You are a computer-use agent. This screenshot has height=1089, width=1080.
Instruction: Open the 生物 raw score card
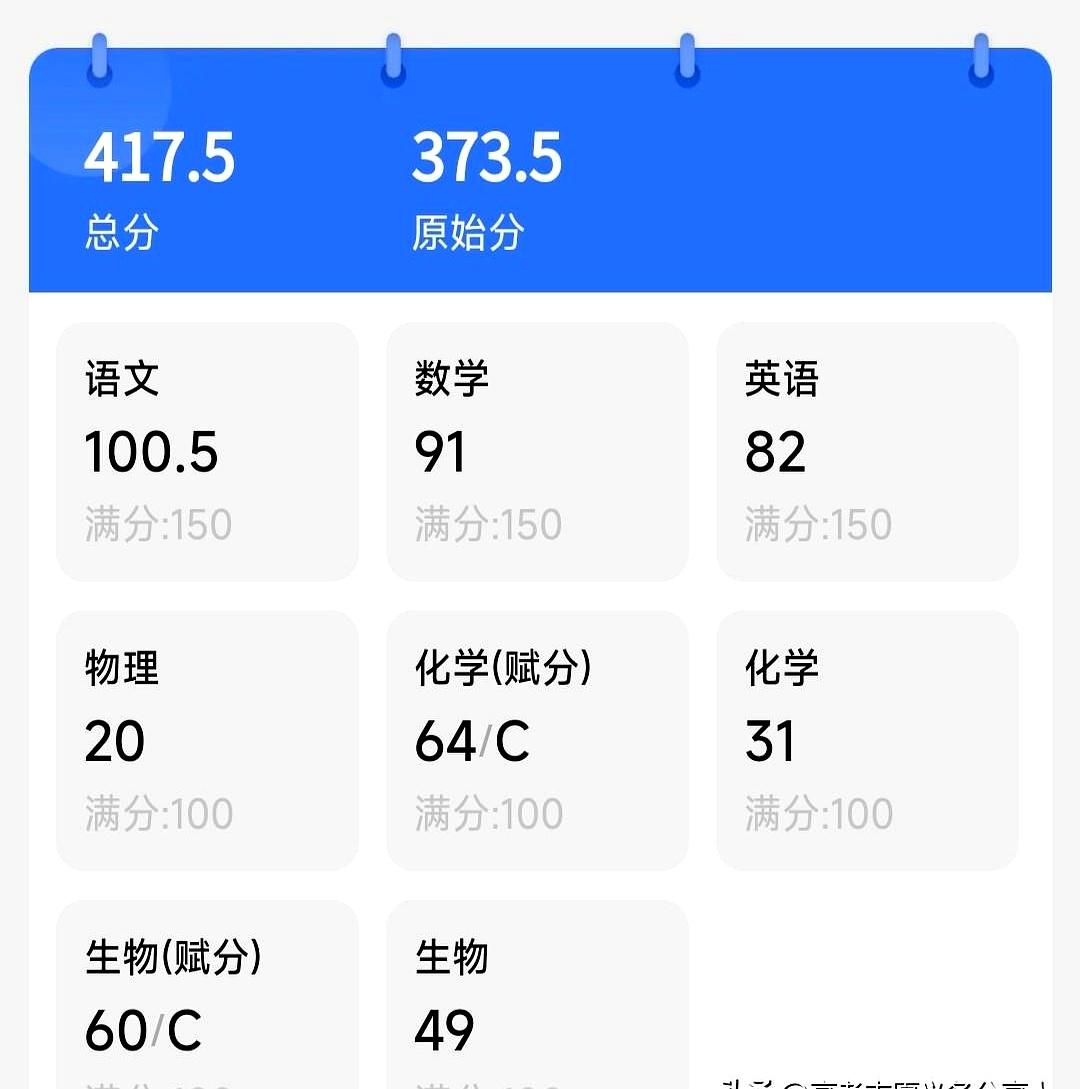click(538, 1000)
